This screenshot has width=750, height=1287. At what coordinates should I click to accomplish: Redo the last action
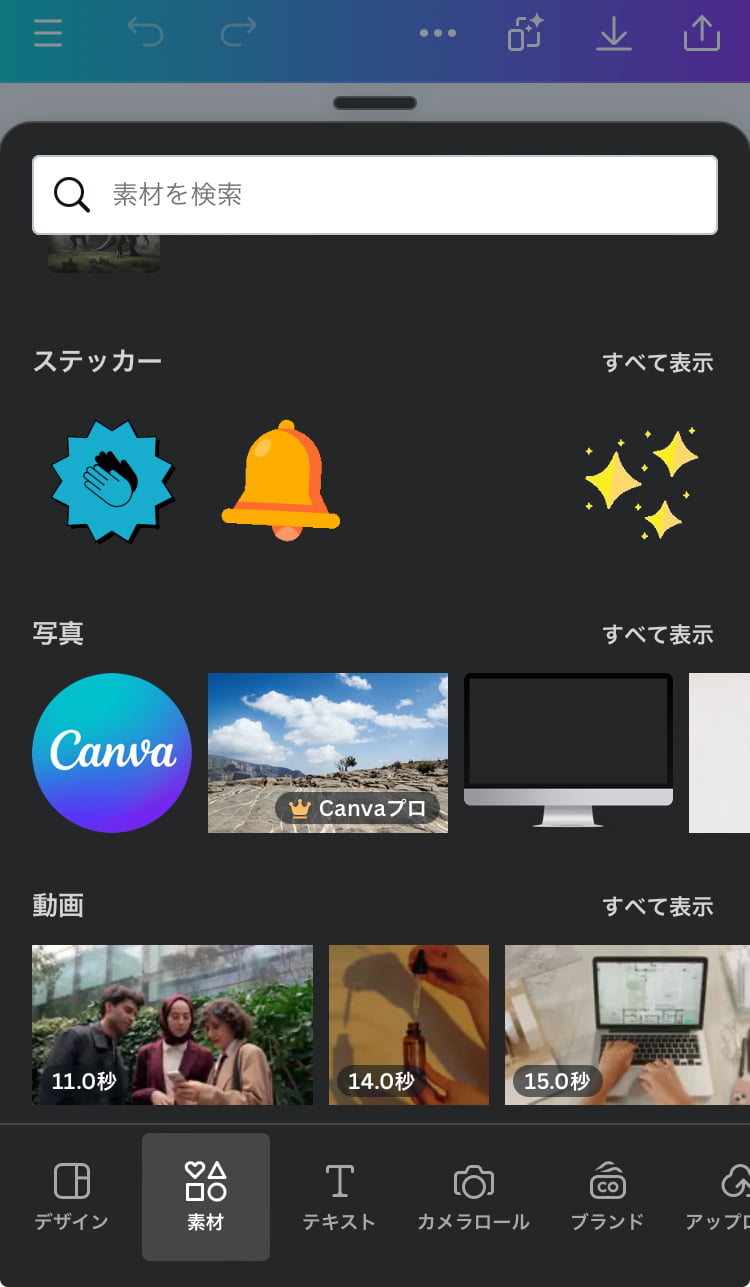[x=238, y=33]
